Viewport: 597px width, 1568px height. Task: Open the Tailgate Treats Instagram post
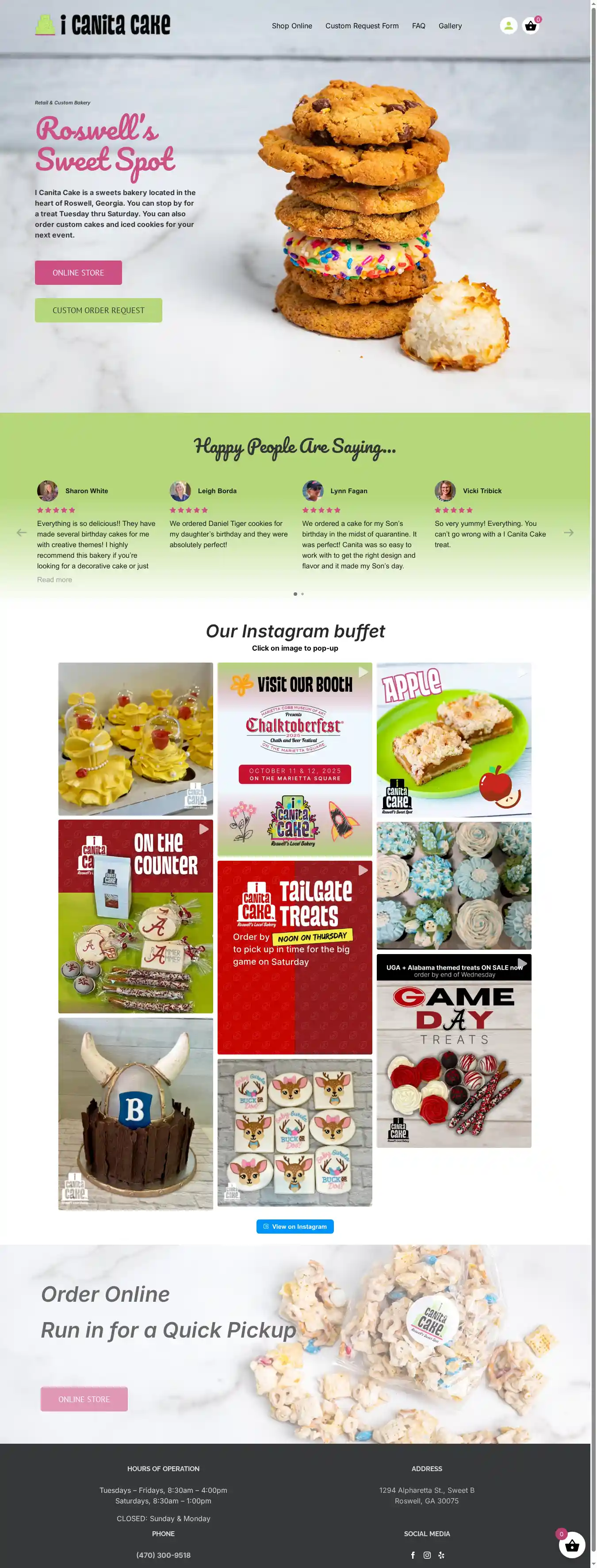pyautogui.click(x=295, y=957)
